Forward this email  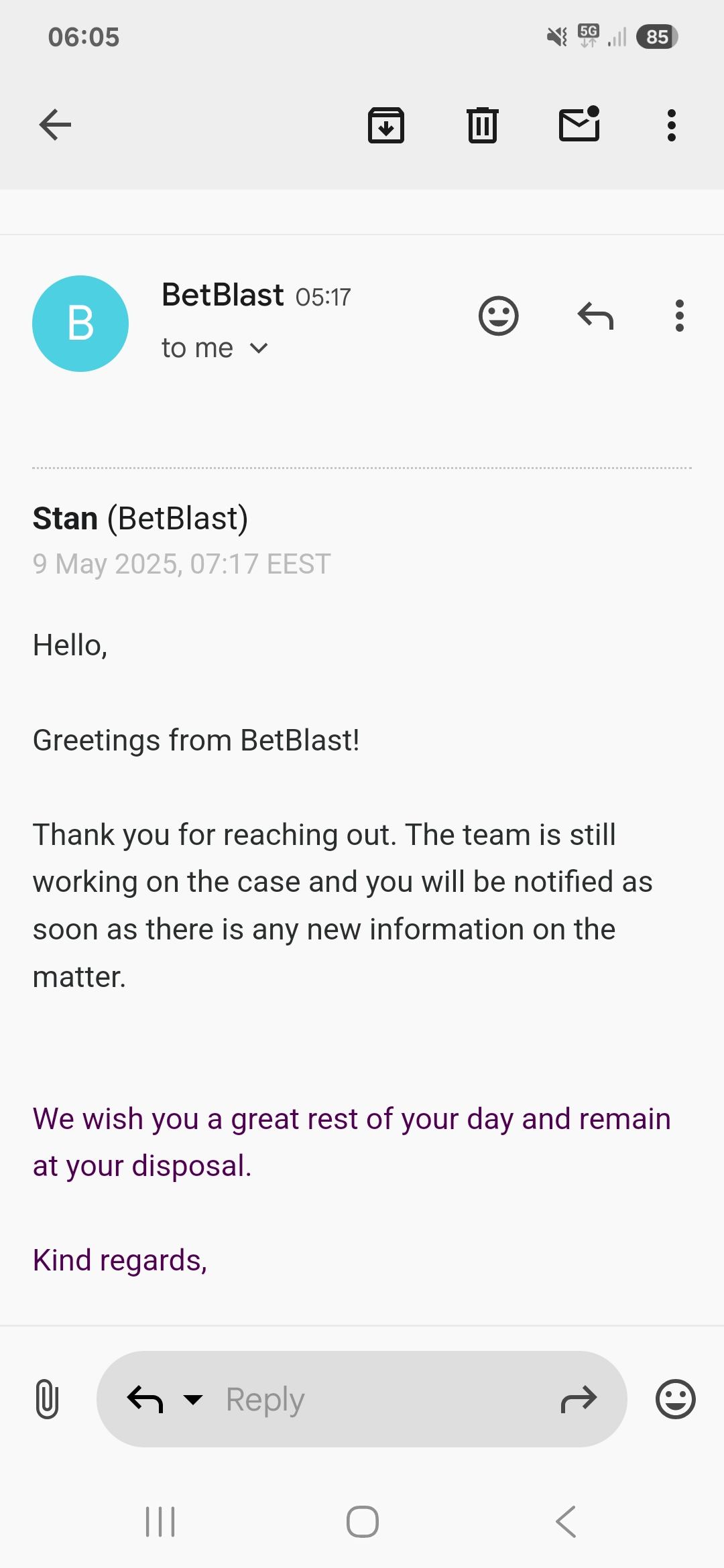point(579,1399)
